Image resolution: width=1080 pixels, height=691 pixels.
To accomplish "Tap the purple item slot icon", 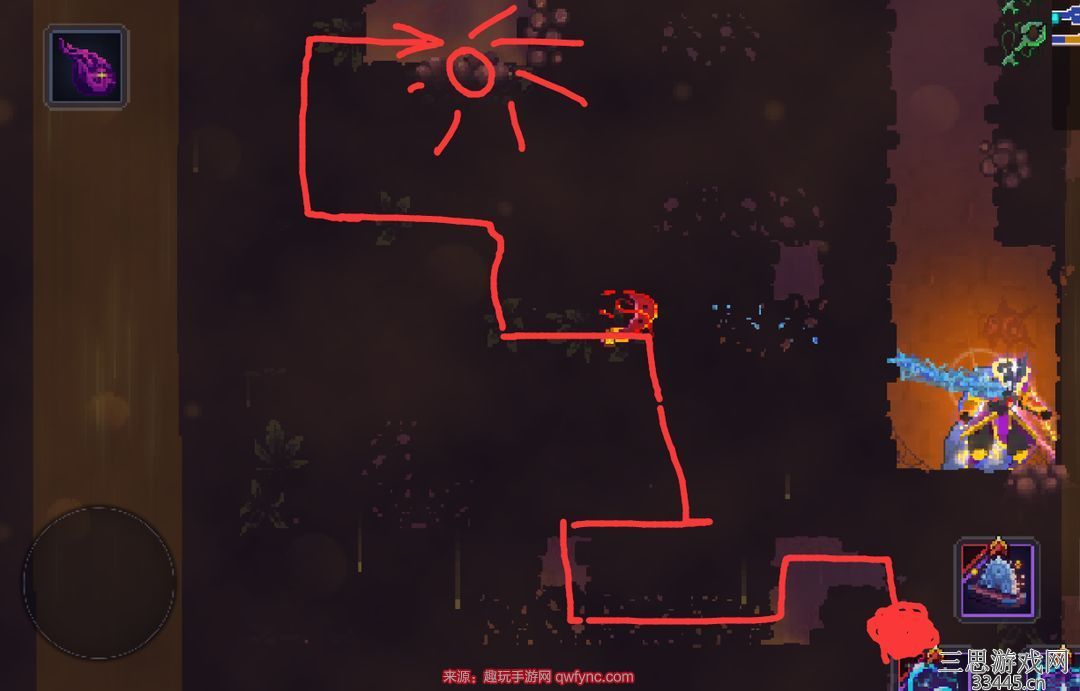I will (x=85, y=67).
